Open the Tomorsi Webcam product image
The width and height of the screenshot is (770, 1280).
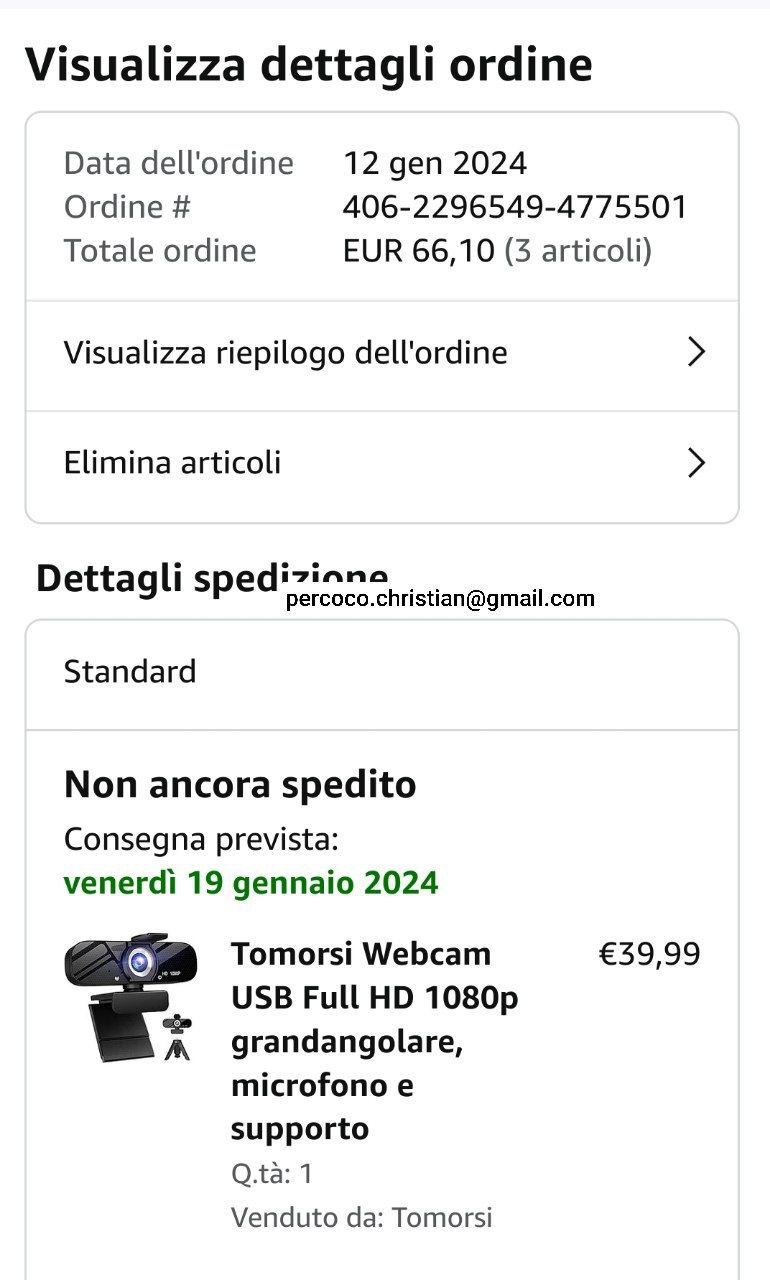point(130,997)
